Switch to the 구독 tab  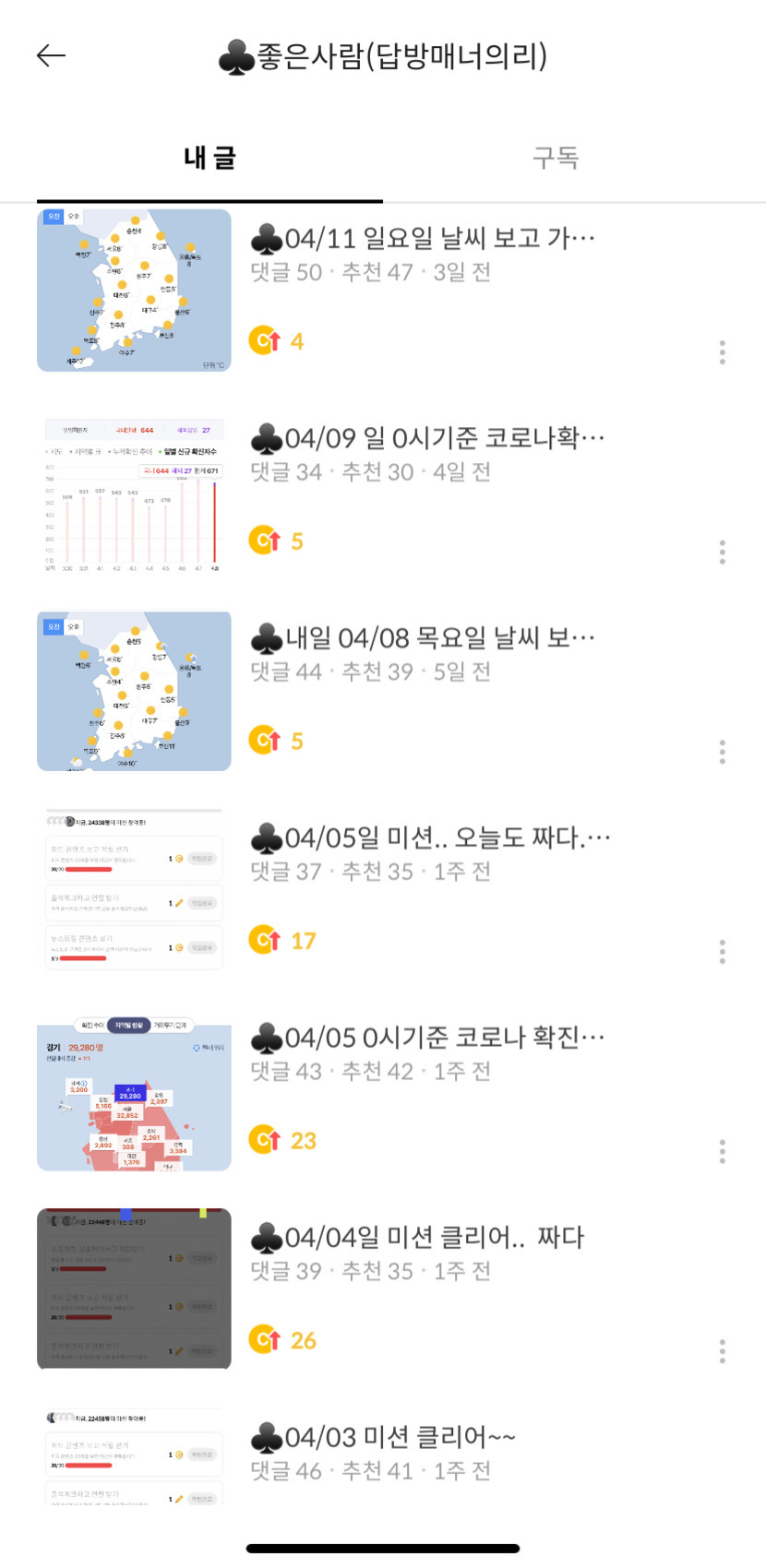pyautogui.click(x=556, y=158)
